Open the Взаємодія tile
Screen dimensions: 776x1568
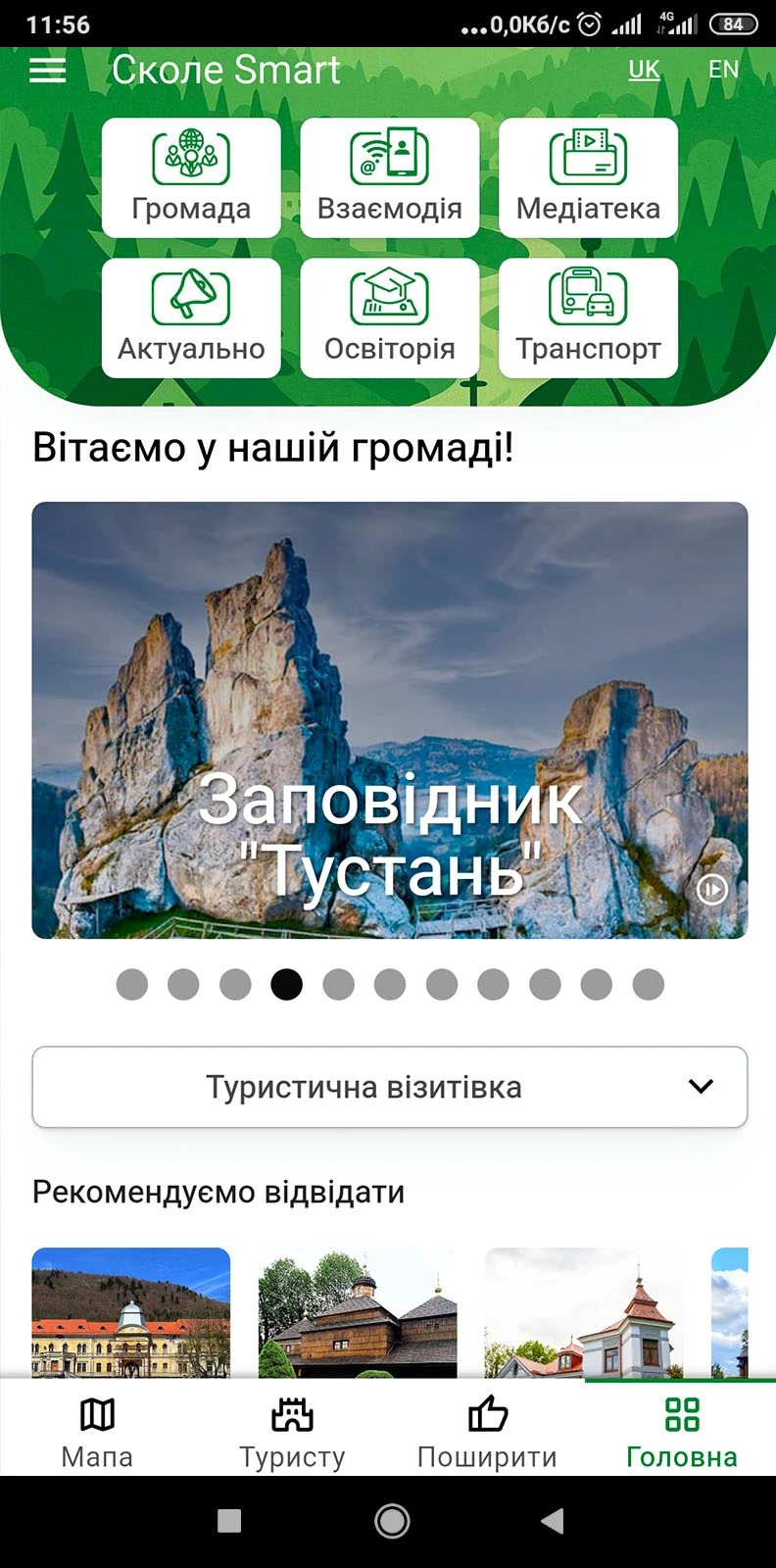(x=390, y=177)
